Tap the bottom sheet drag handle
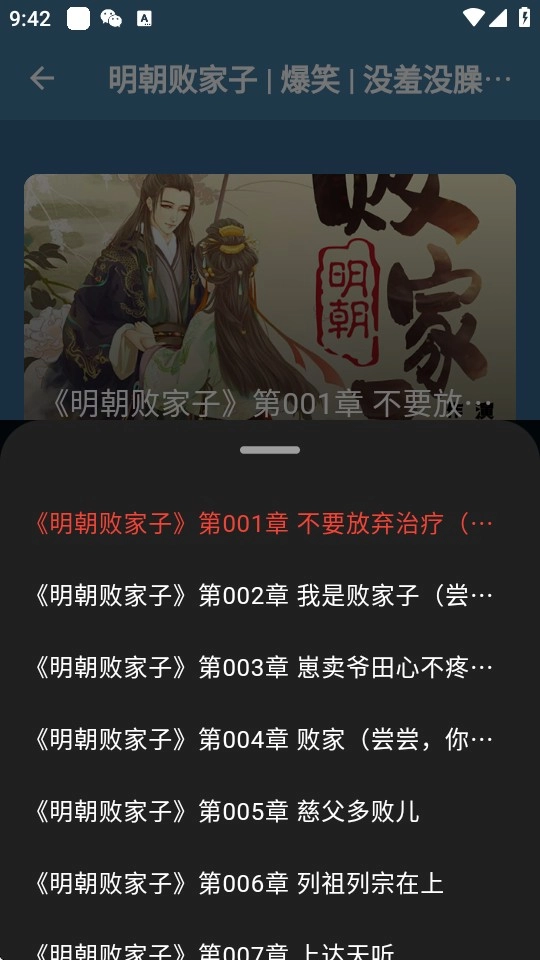This screenshot has height=960, width=540. tap(270, 450)
